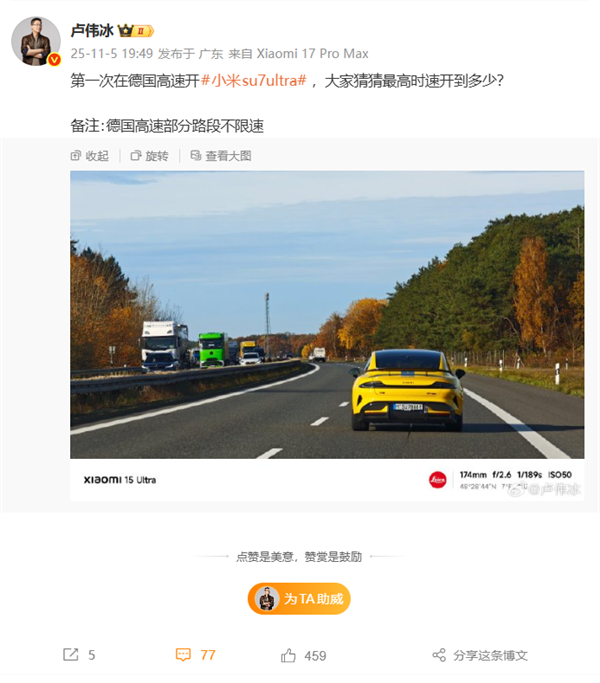Open the comments with 77 replies
600x683 pixels.
(x=196, y=655)
